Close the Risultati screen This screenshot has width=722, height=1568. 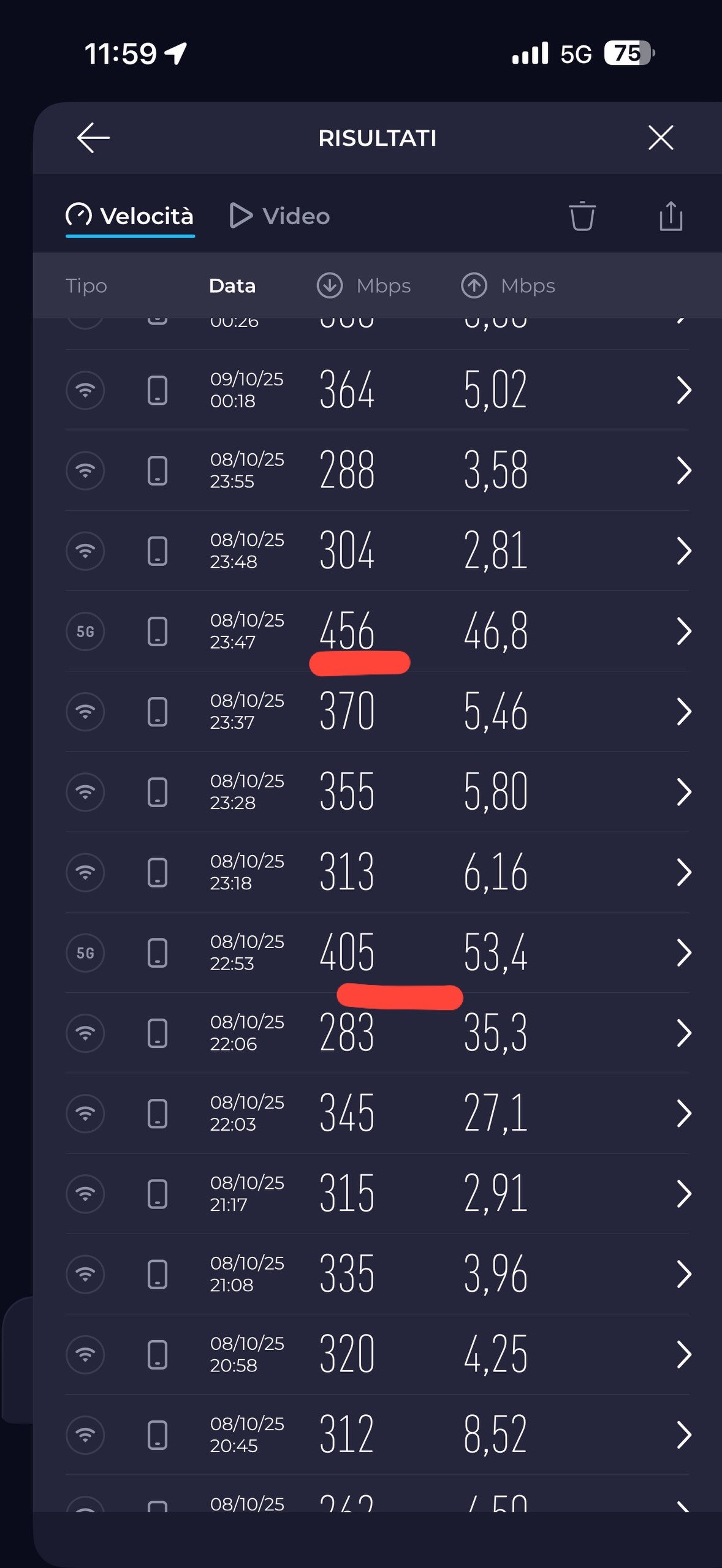tap(660, 138)
